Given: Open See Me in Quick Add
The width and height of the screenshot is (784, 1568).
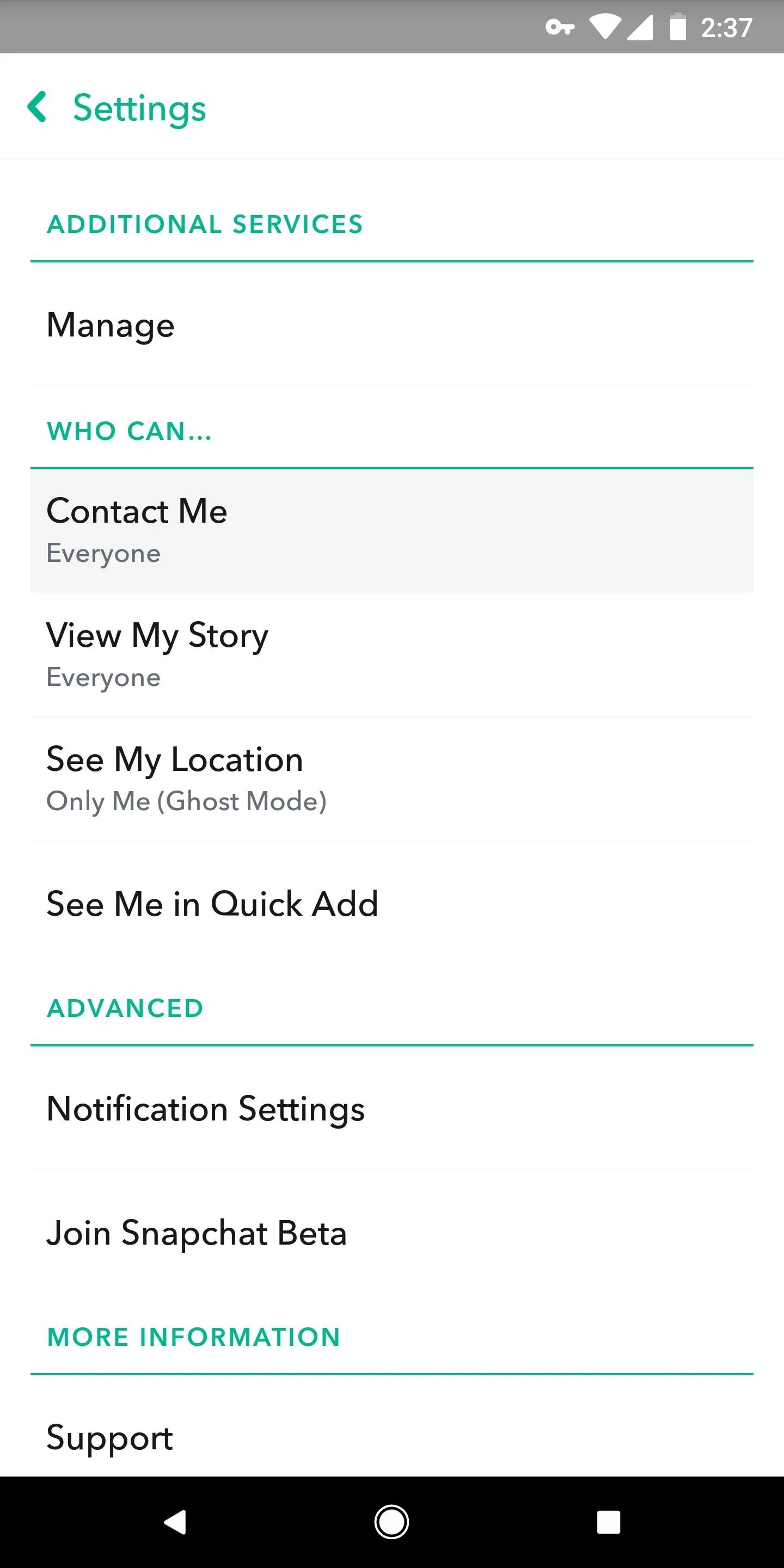Looking at the screenshot, I should (x=392, y=903).
